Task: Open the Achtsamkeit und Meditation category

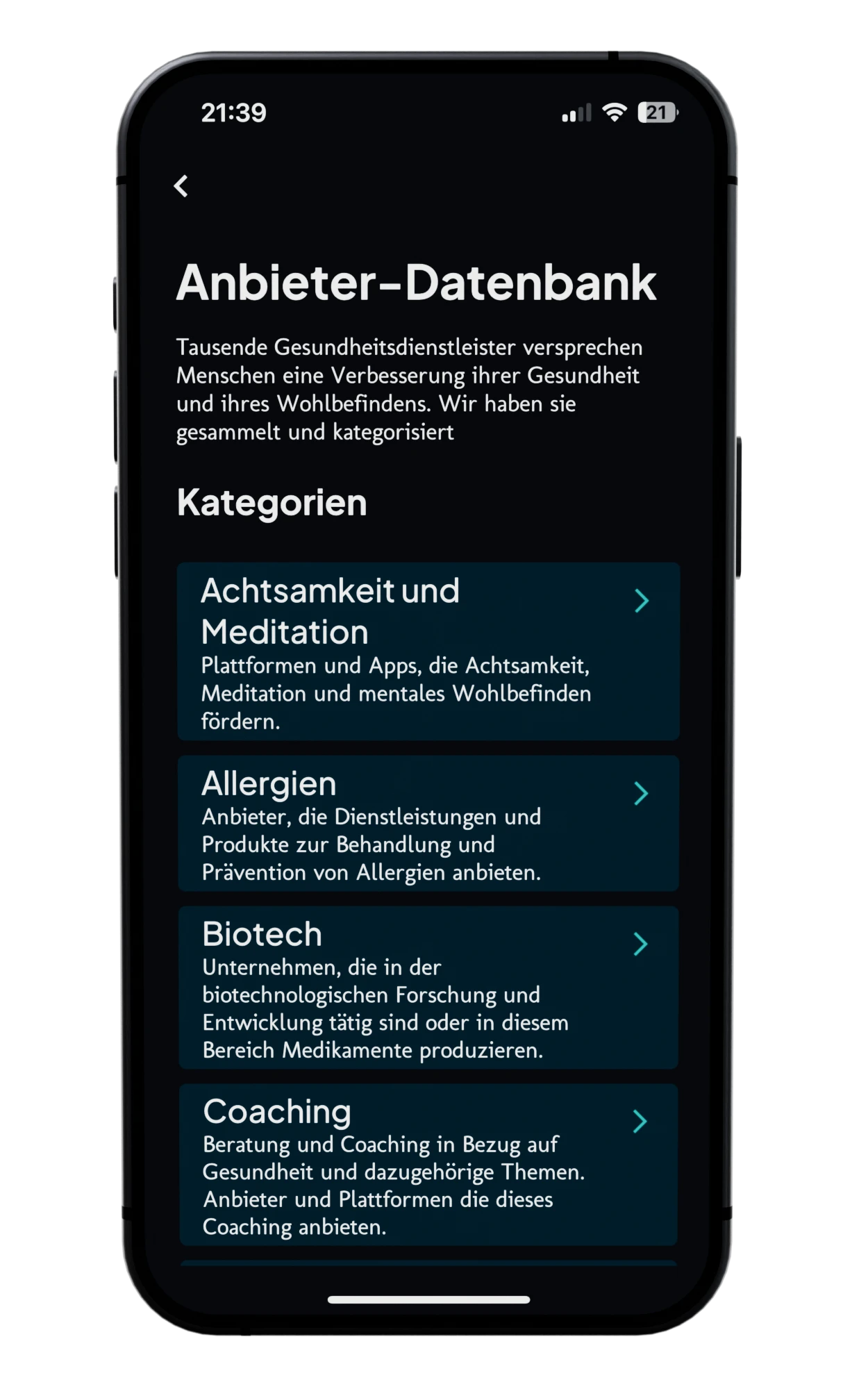Action: tap(428, 651)
